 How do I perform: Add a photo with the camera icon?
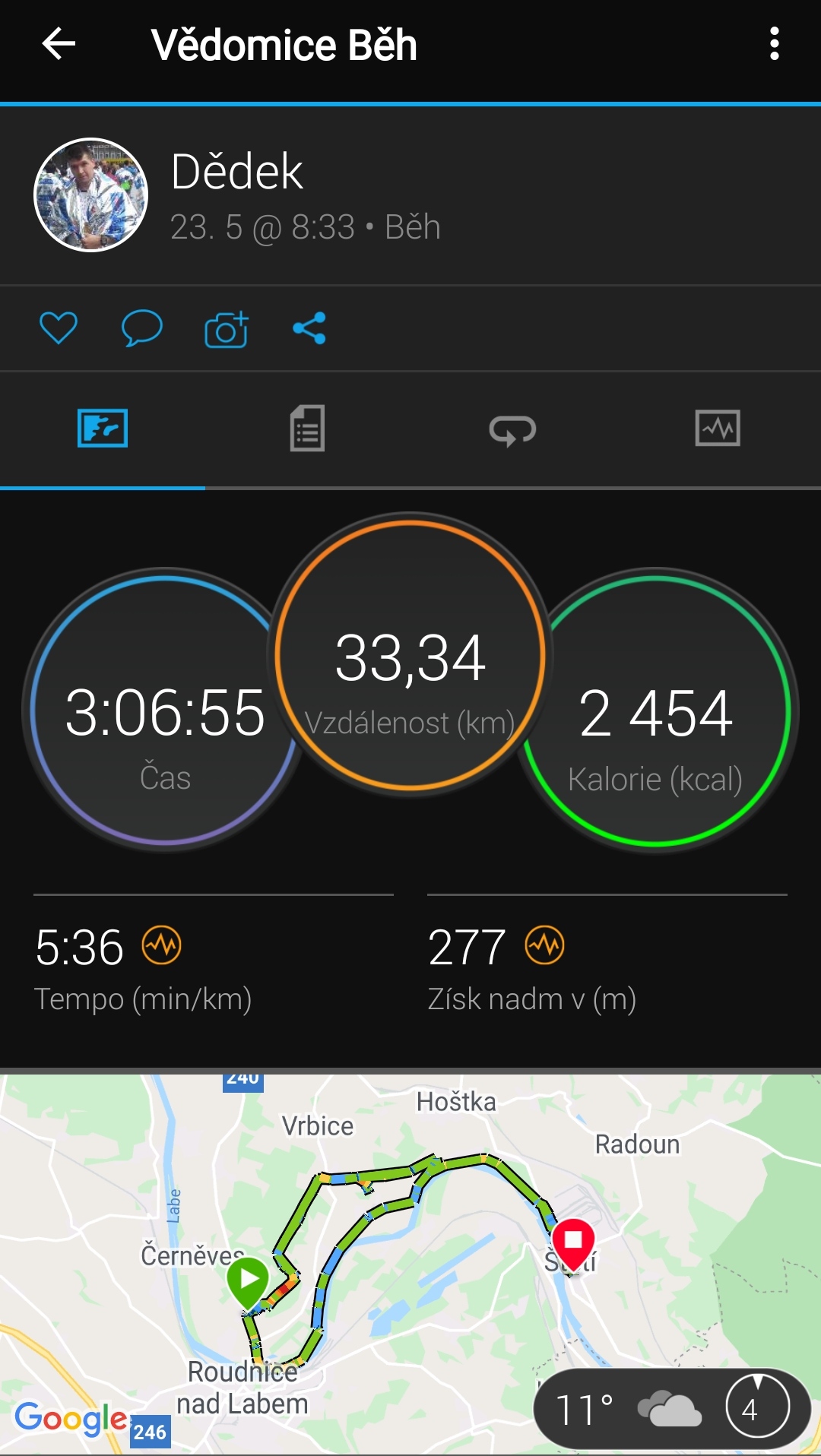coord(227,329)
